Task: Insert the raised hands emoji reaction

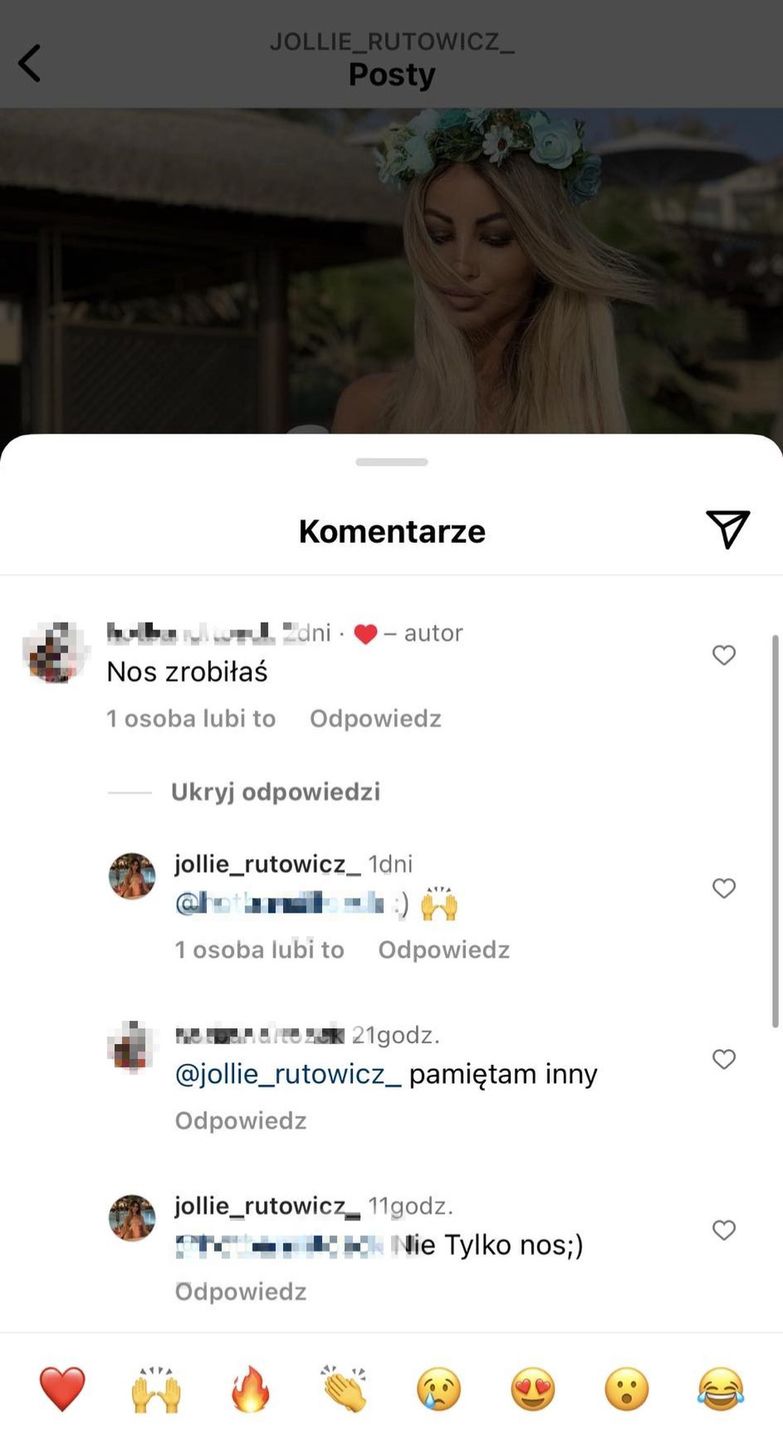Action: 156,1389
